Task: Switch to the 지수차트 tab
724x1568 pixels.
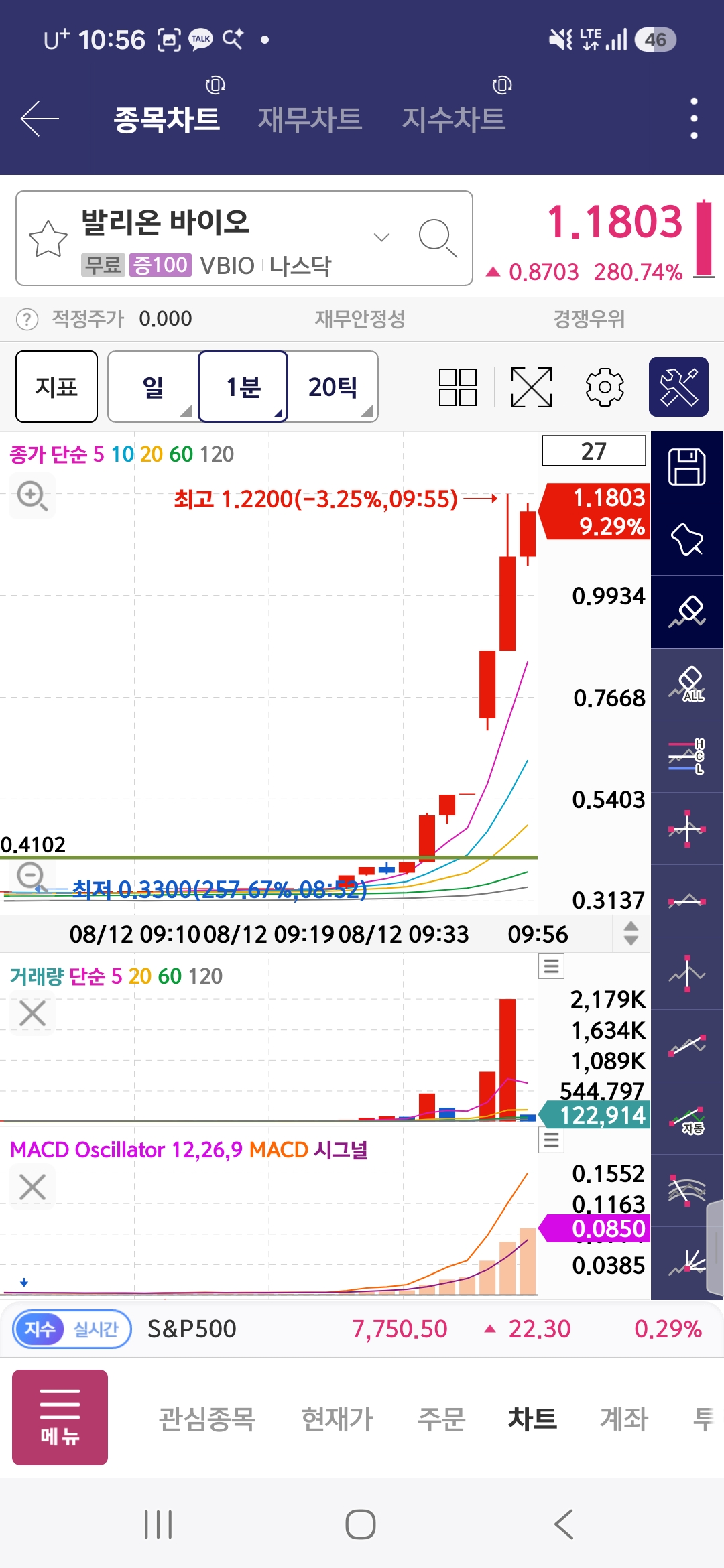Action: (453, 119)
